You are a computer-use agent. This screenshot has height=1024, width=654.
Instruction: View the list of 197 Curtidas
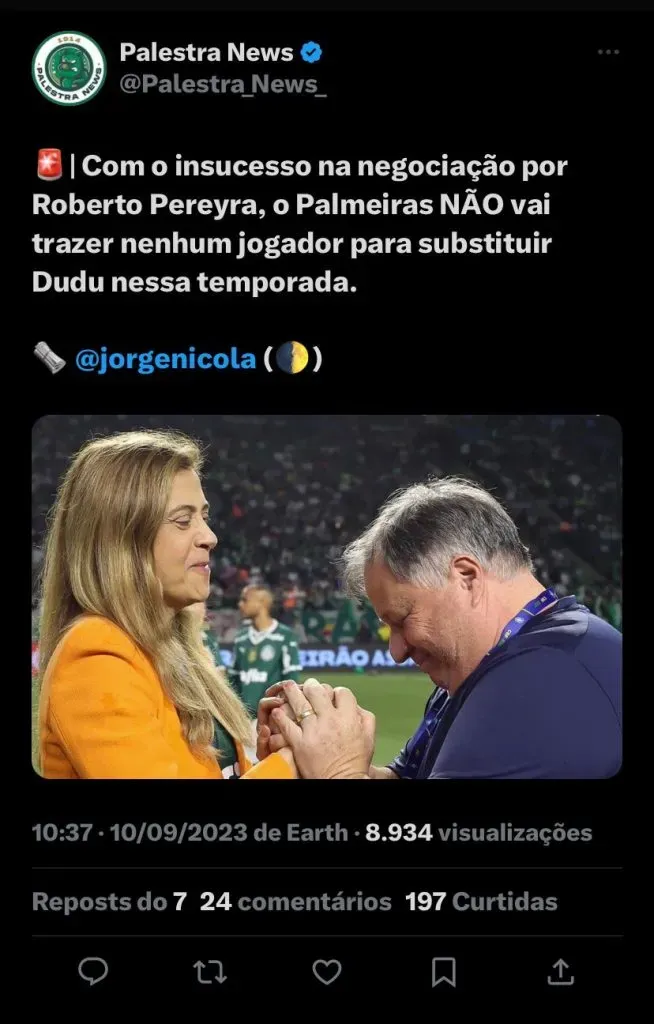pos(481,902)
